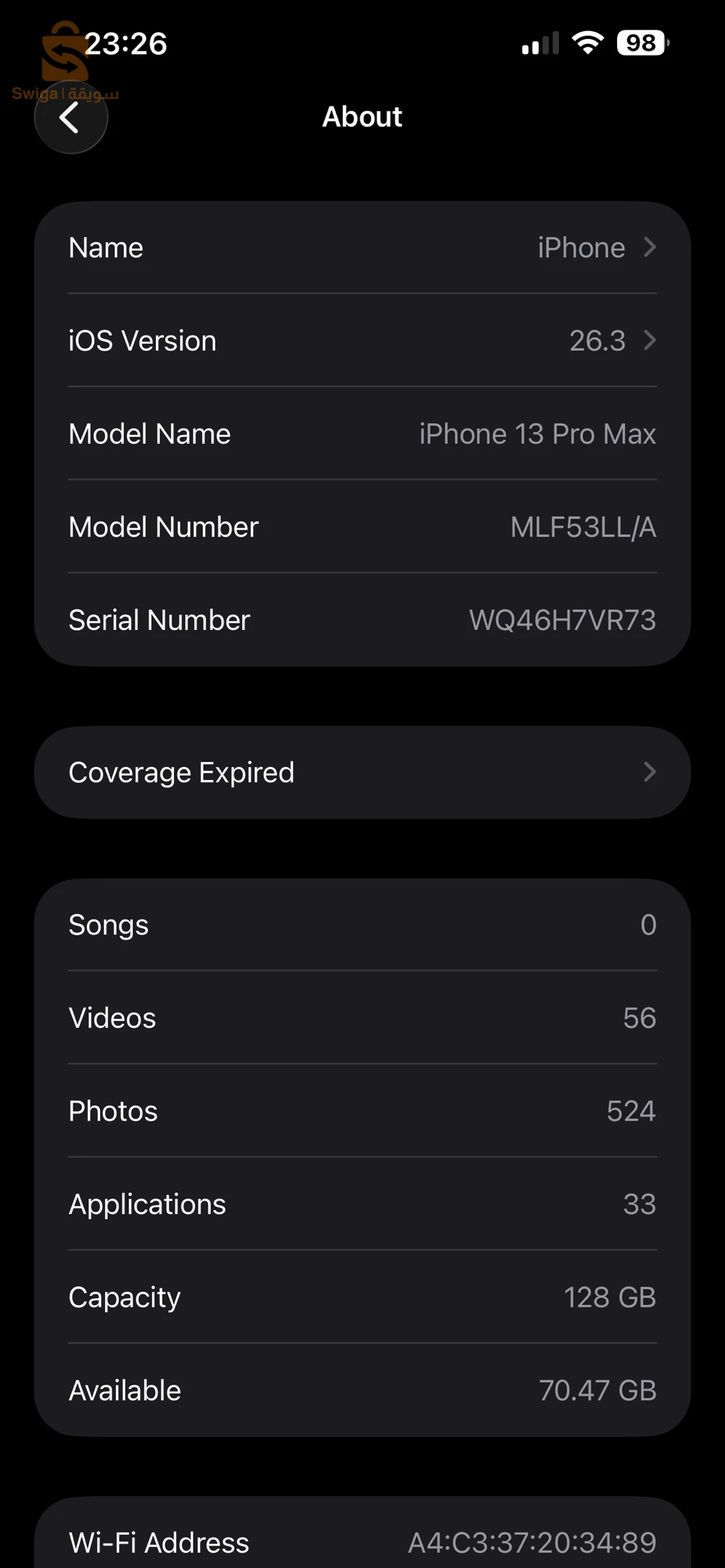Viewport: 725px width, 1568px height.
Task: Open the device Name editor
Action: [x=362, y=247]
